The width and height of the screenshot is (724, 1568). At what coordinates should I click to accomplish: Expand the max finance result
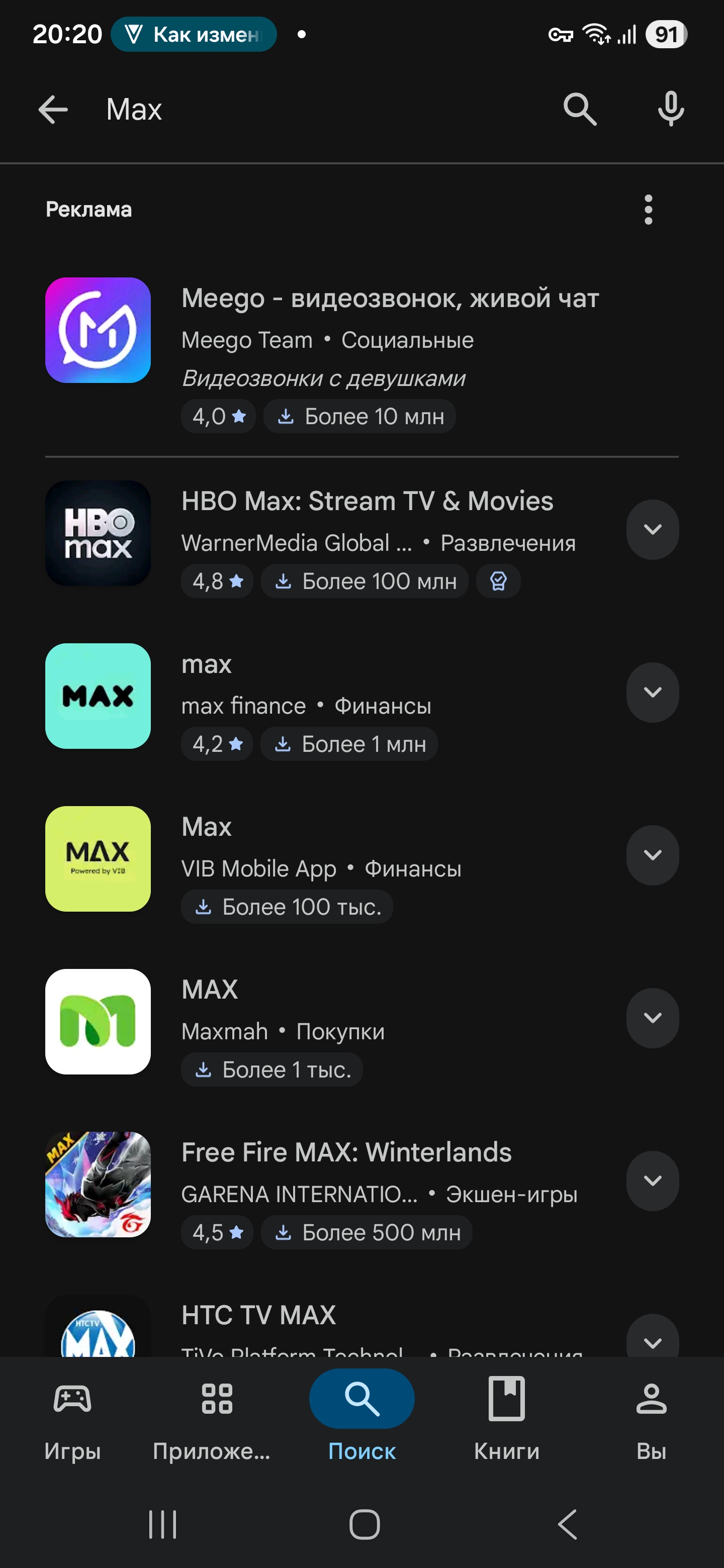pyautogui.click(x=652, y=692)
